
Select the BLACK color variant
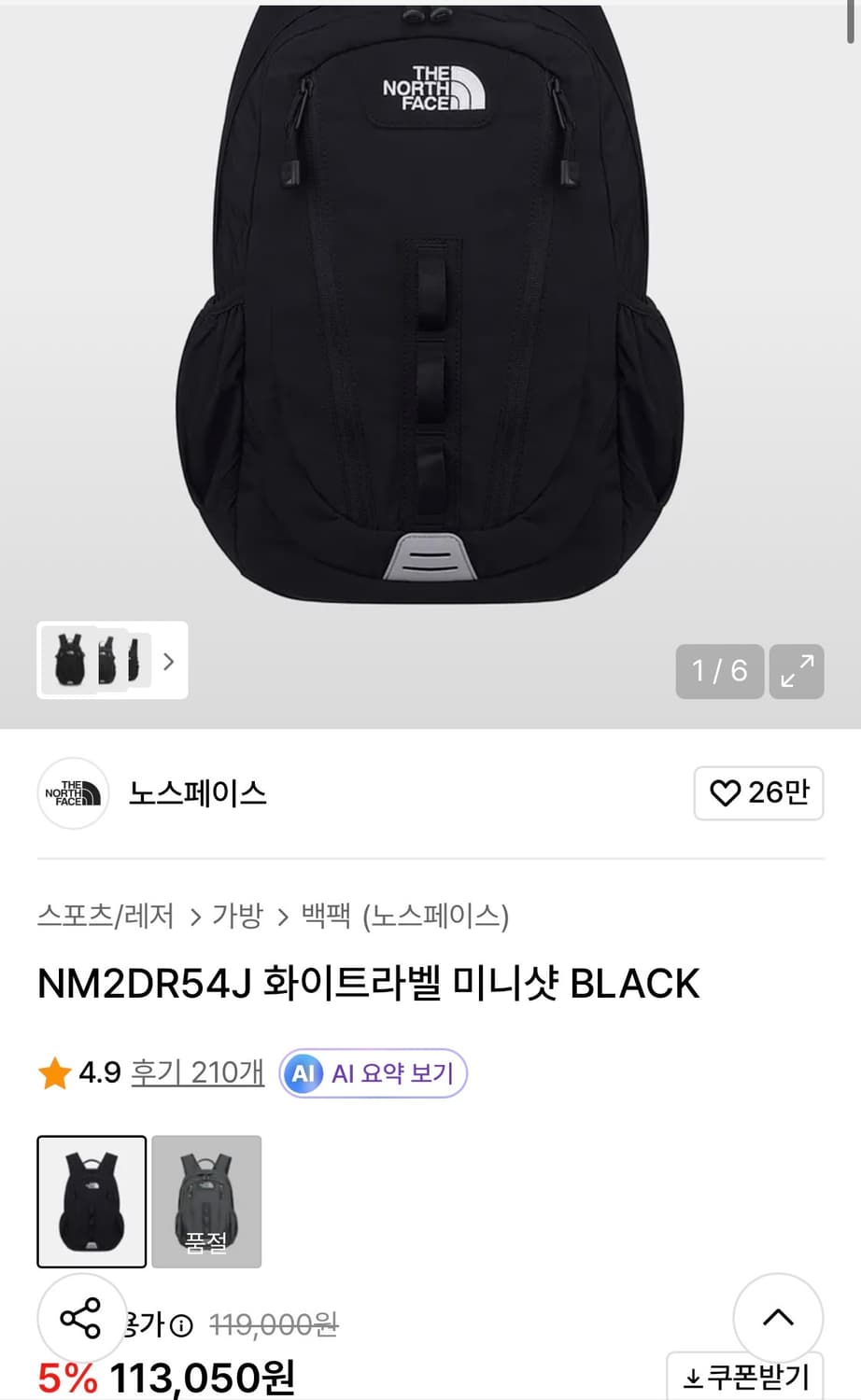pos(91,1202)
